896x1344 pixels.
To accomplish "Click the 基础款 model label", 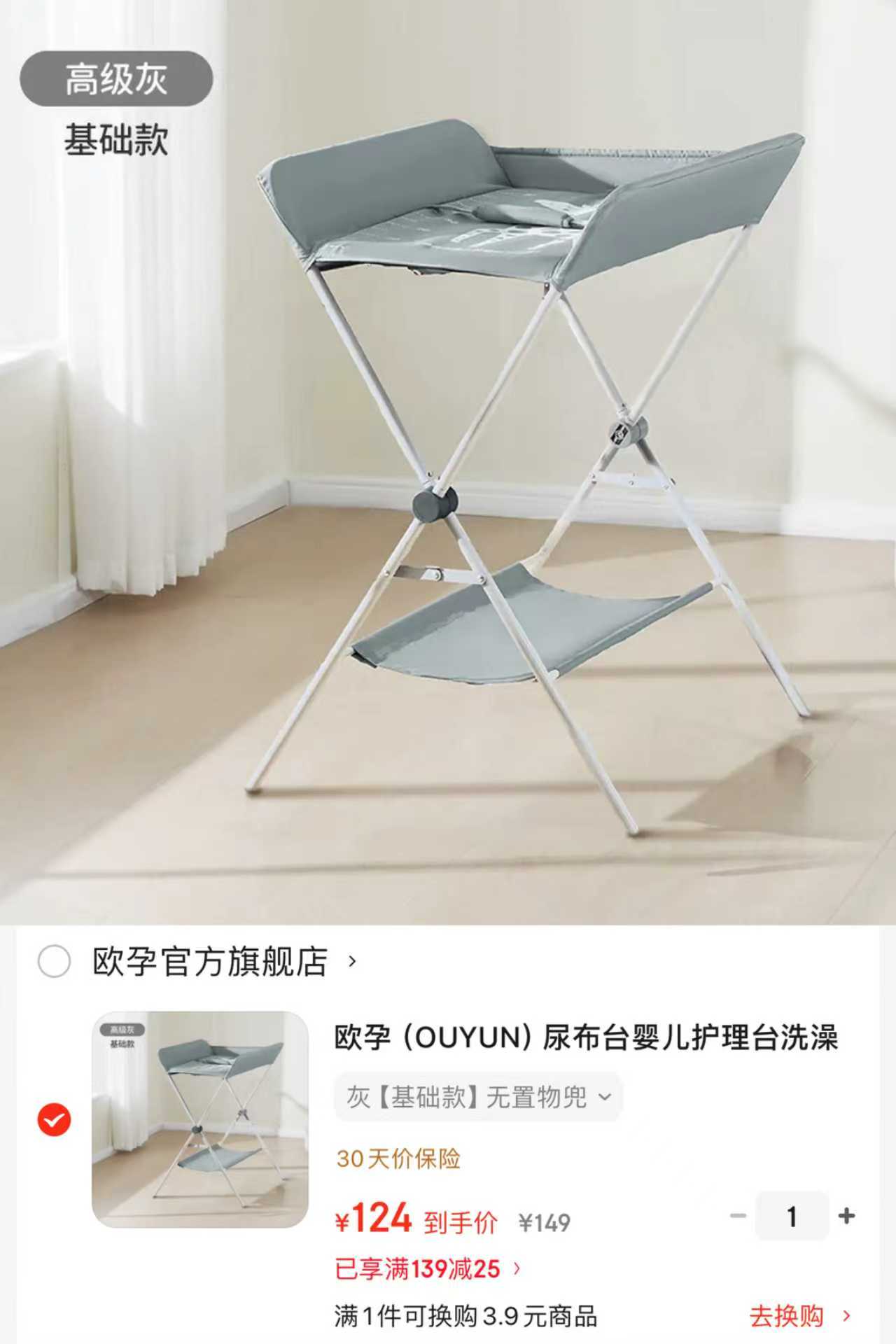I will (117, 137).
